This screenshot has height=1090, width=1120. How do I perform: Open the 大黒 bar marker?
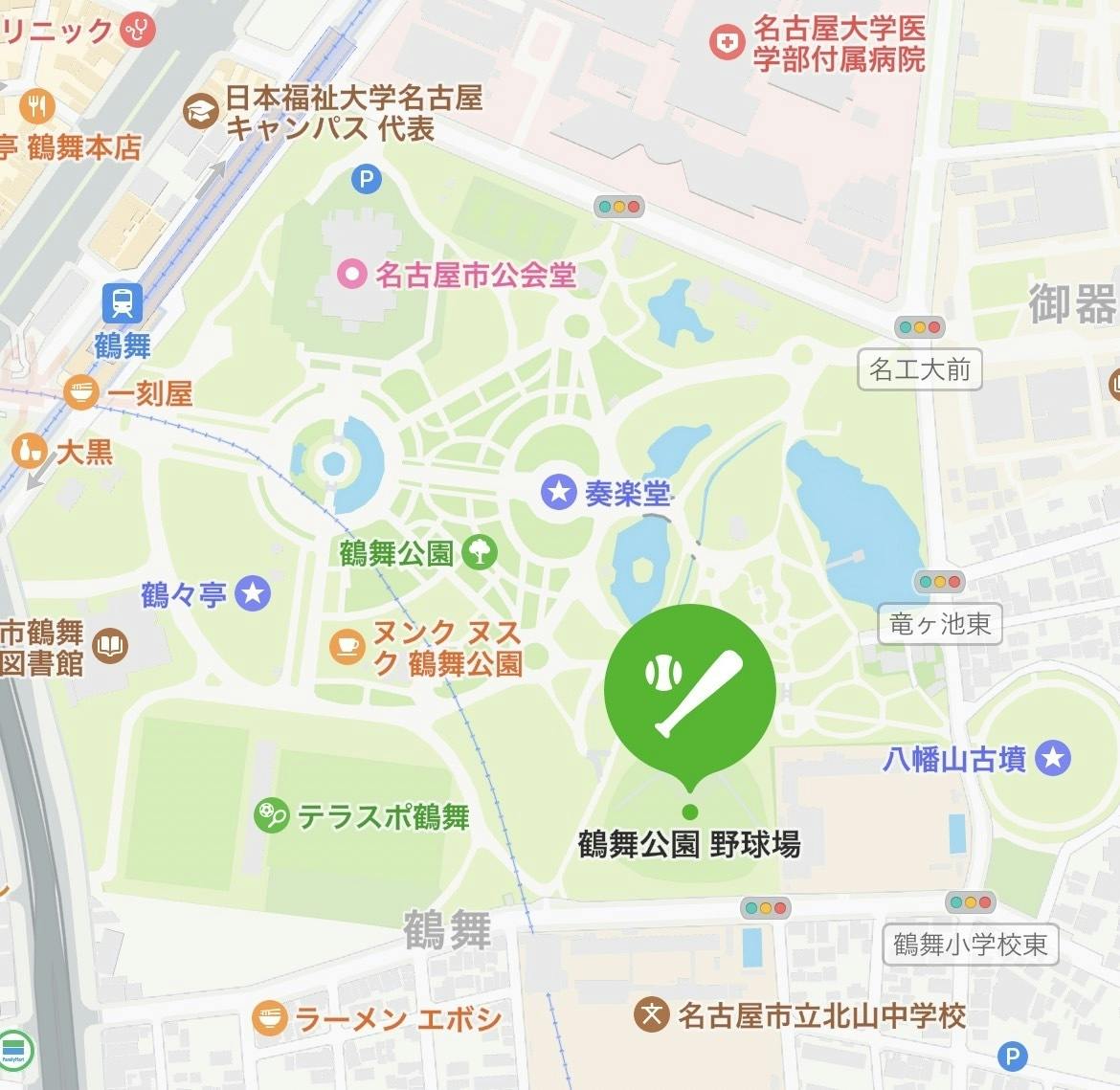coord(30,451)
